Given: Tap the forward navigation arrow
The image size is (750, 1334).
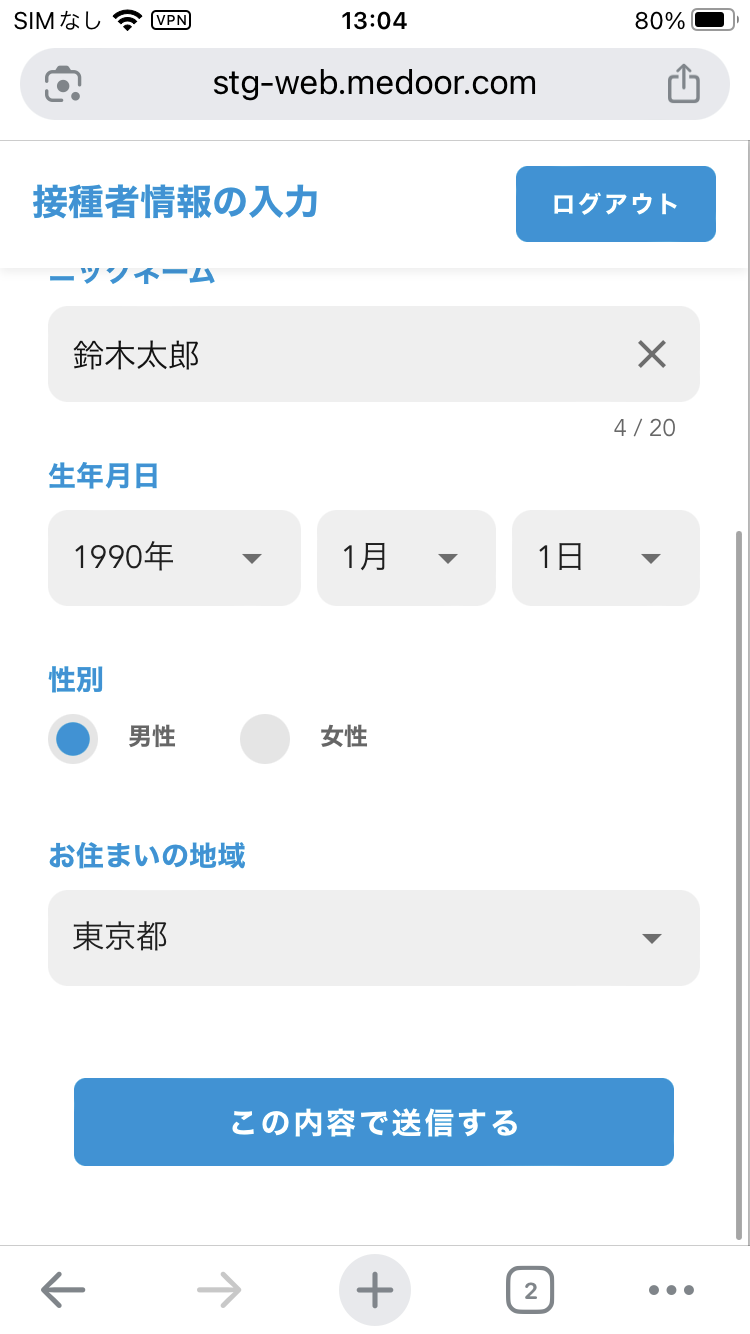Looking at the screenshot, I should click(x=218, y=1289).
